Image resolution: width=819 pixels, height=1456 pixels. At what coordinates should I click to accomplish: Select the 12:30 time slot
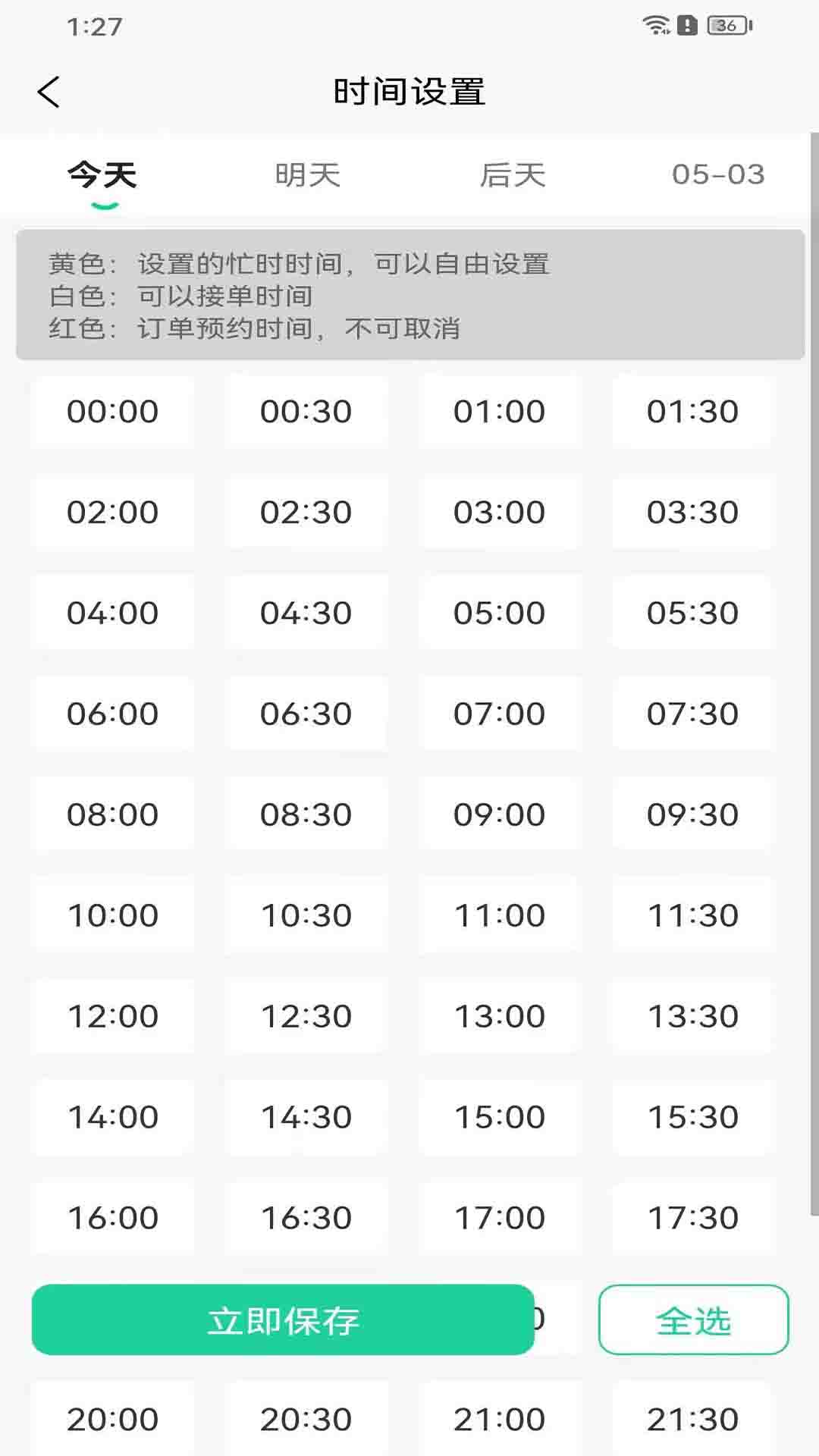tap(306, 1017)
